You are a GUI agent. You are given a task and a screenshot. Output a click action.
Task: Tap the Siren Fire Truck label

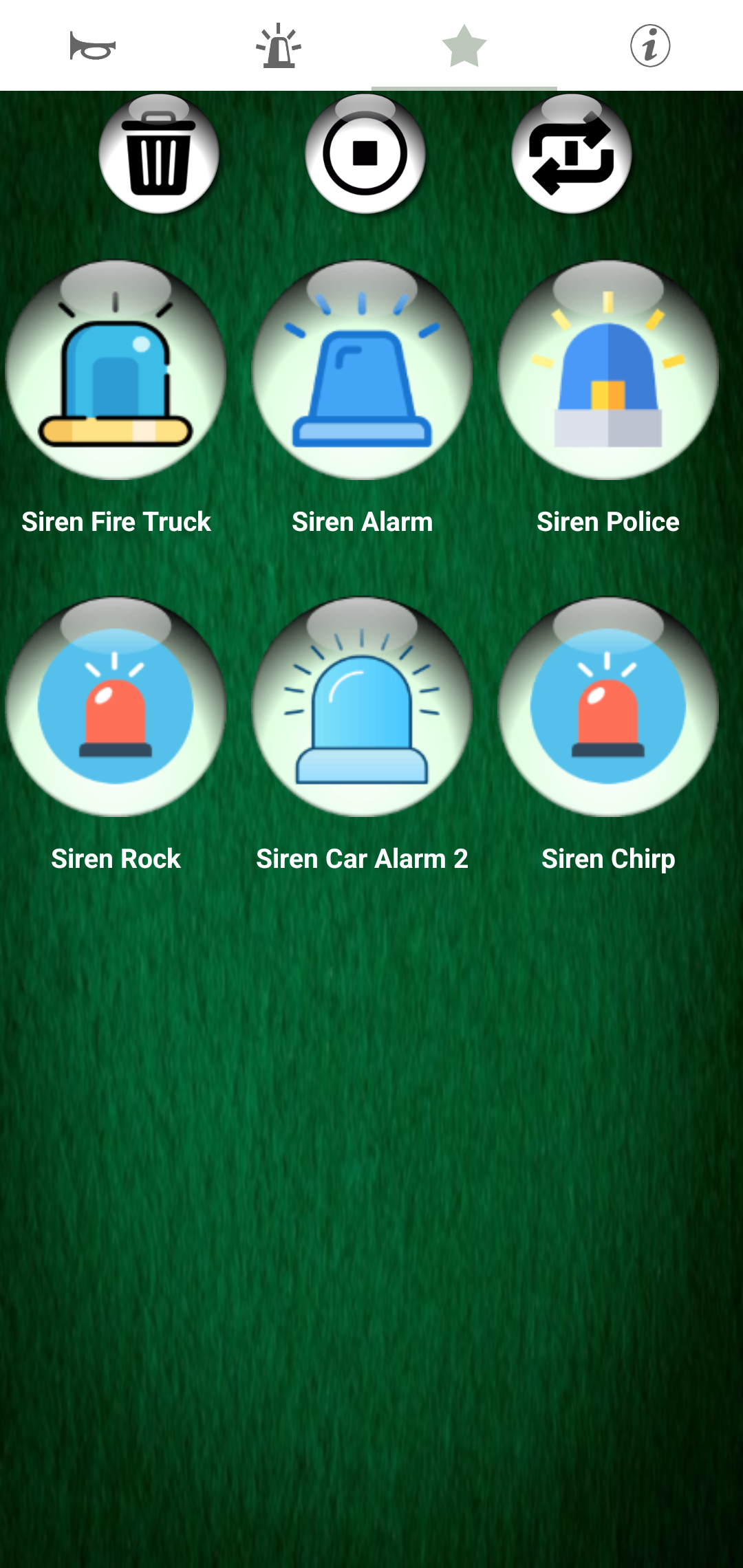[x=116, y=522]
